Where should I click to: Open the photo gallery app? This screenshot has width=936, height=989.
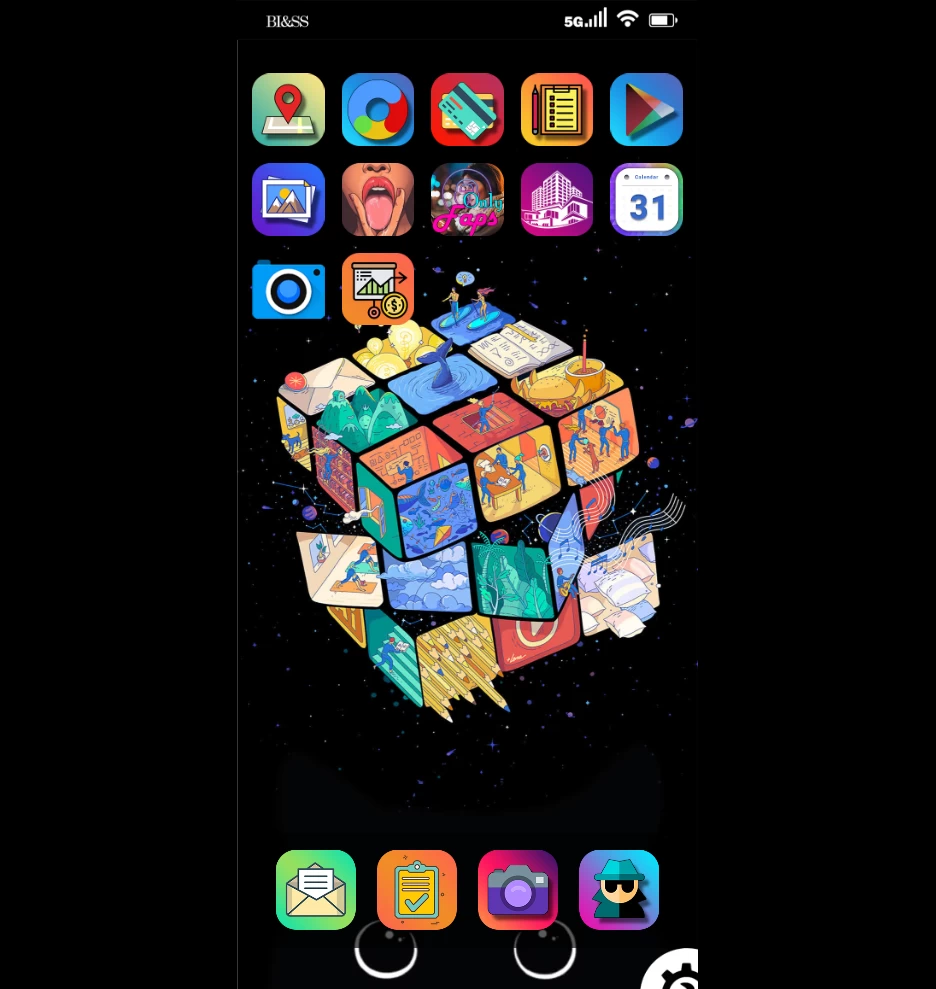click(x=288, y=200)
